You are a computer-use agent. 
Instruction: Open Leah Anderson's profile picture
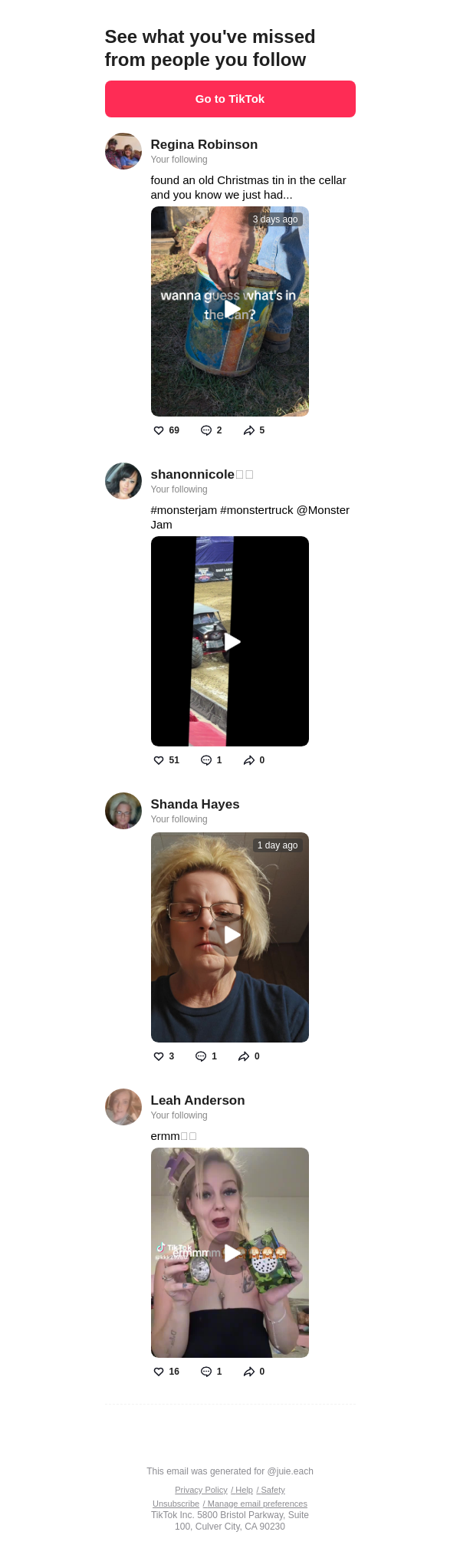[123, 1107]
